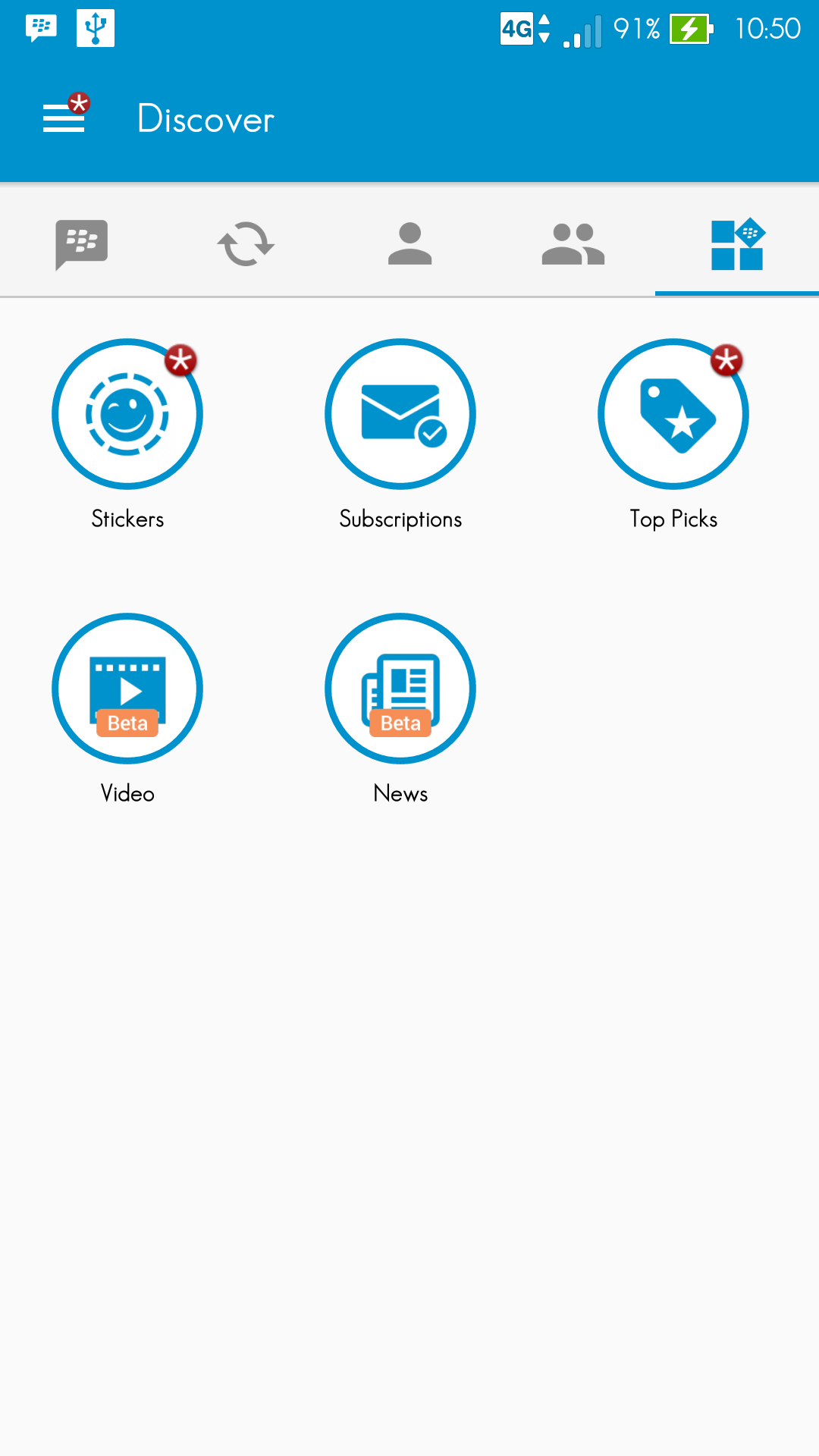Image resolution: width=819 pixels, height=1456 pixels.
Task: Select the Discover tab
Action: click(x=737, y=244)
